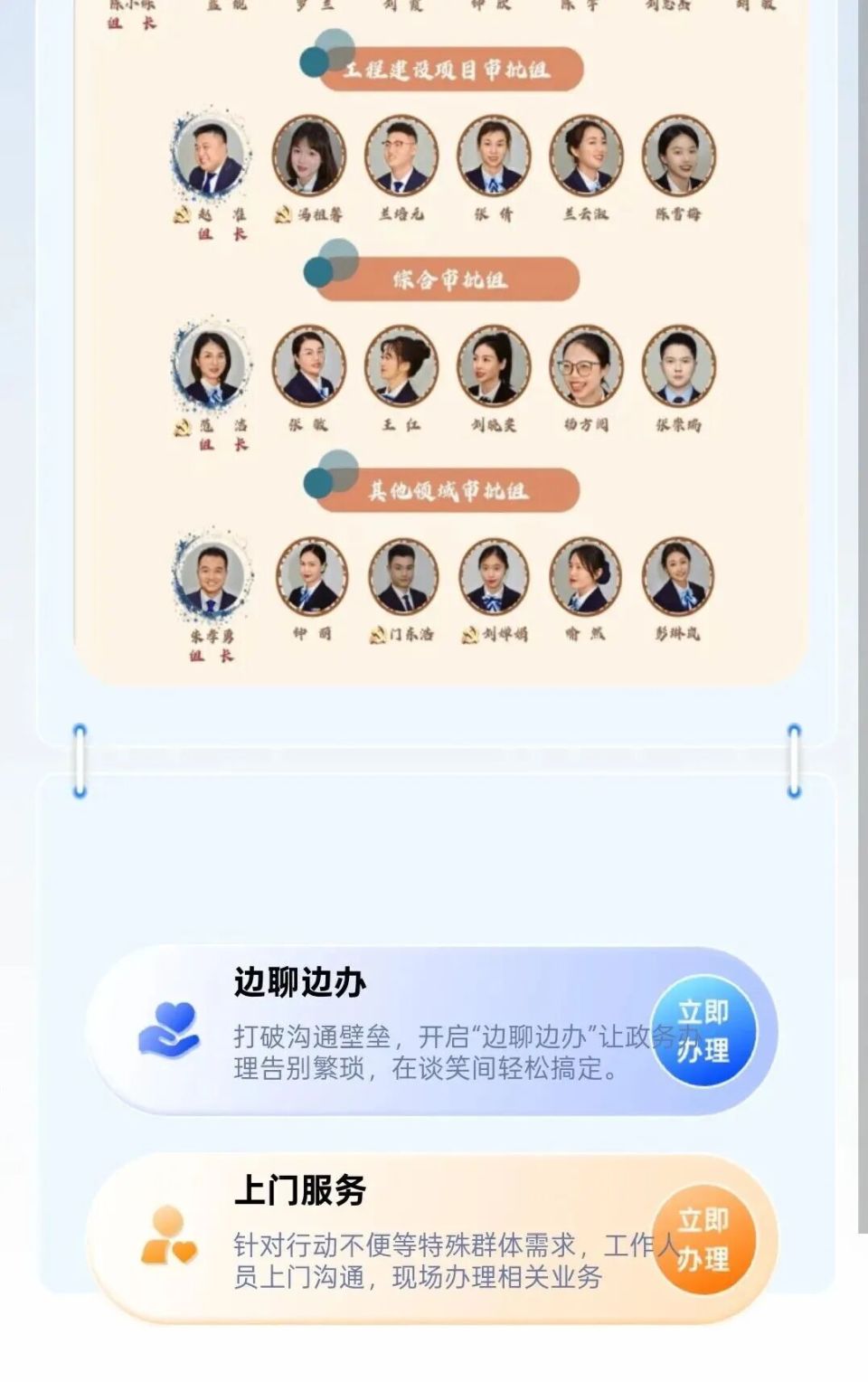The width and height of the screenshot is (868, 1382).
Task: Select the 工程建设项目审批组 banner
Action: pos(450,70)
